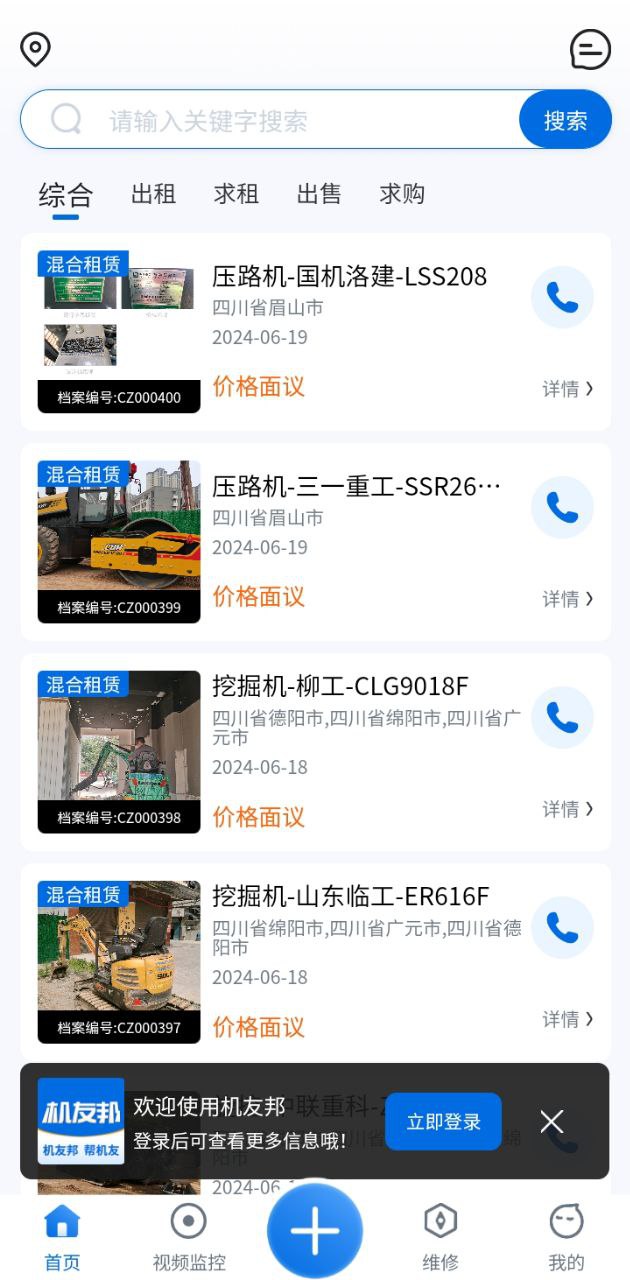Screen dimensions: 630x1280
Task: Call about 压路机-国机洛建-LSS208
Action: 562,298
